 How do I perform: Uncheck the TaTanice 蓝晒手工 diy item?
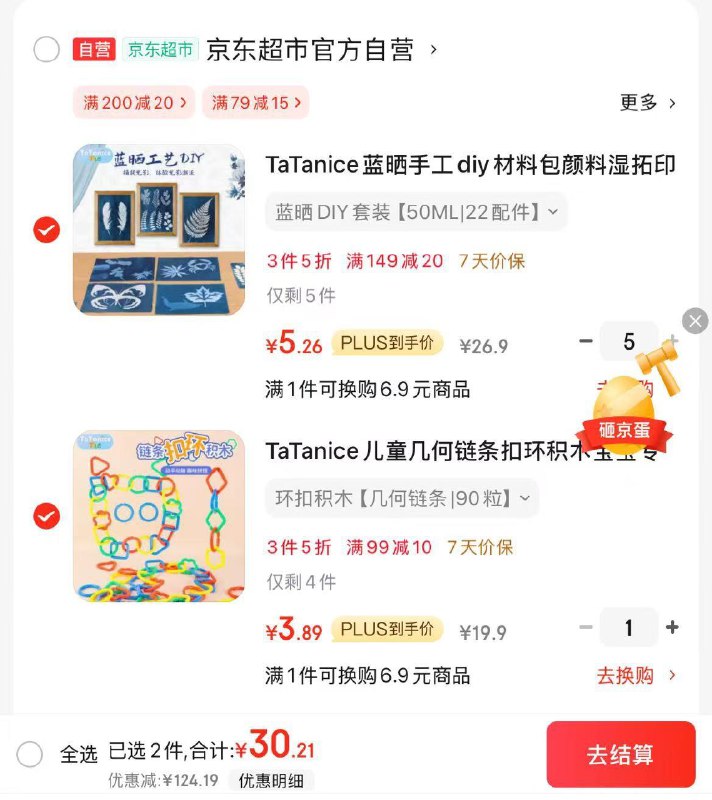47,230
